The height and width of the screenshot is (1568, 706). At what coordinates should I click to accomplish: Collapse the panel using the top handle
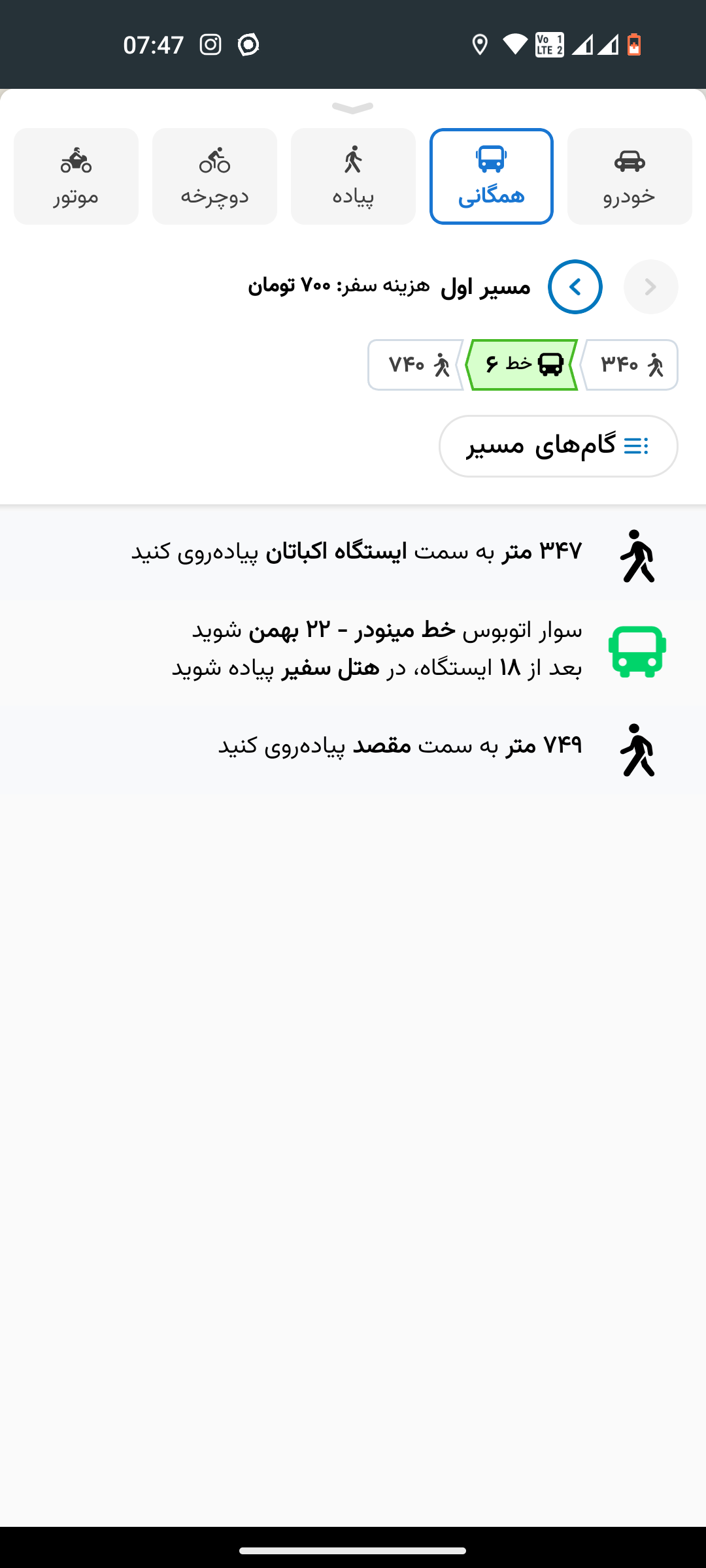tap(353, 108)
